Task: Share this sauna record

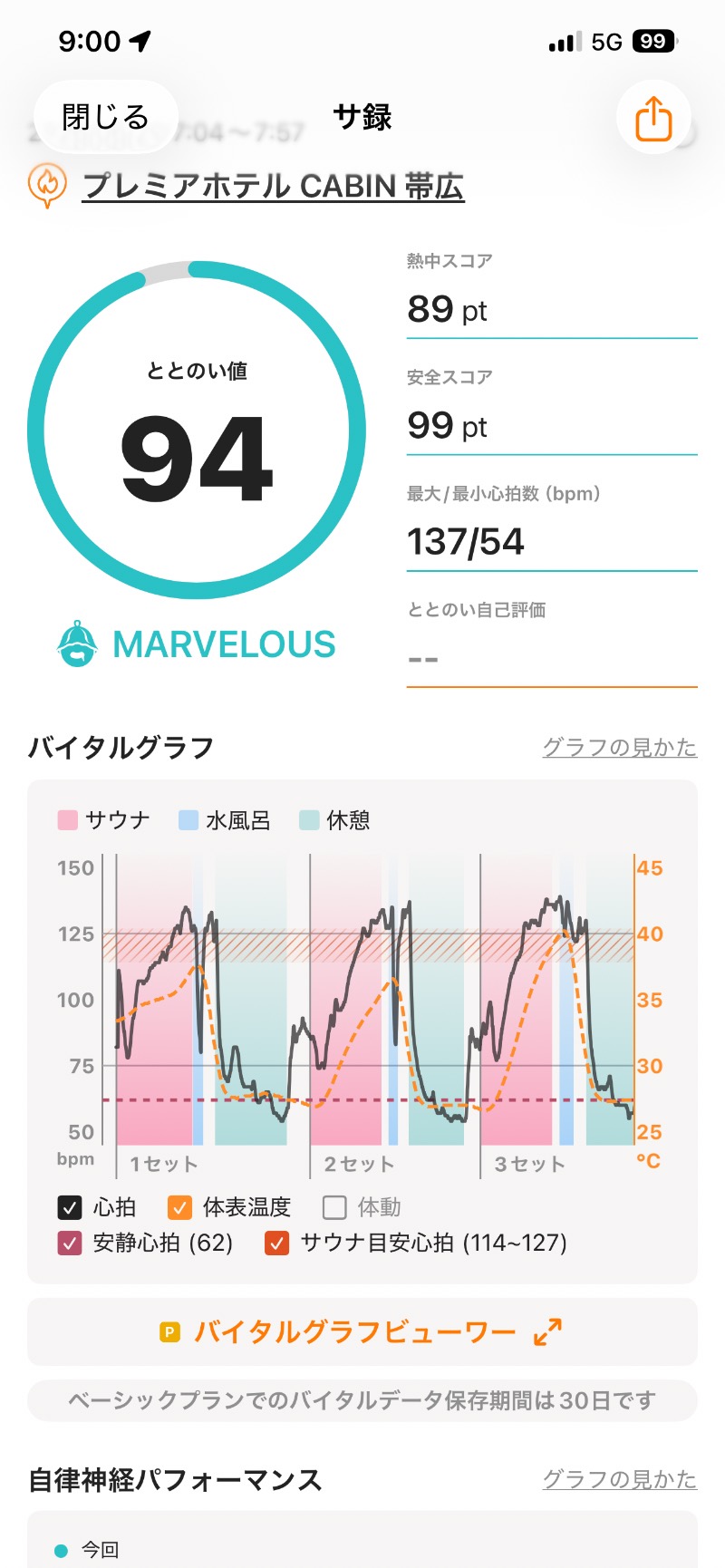Action: tap(653, 118)
